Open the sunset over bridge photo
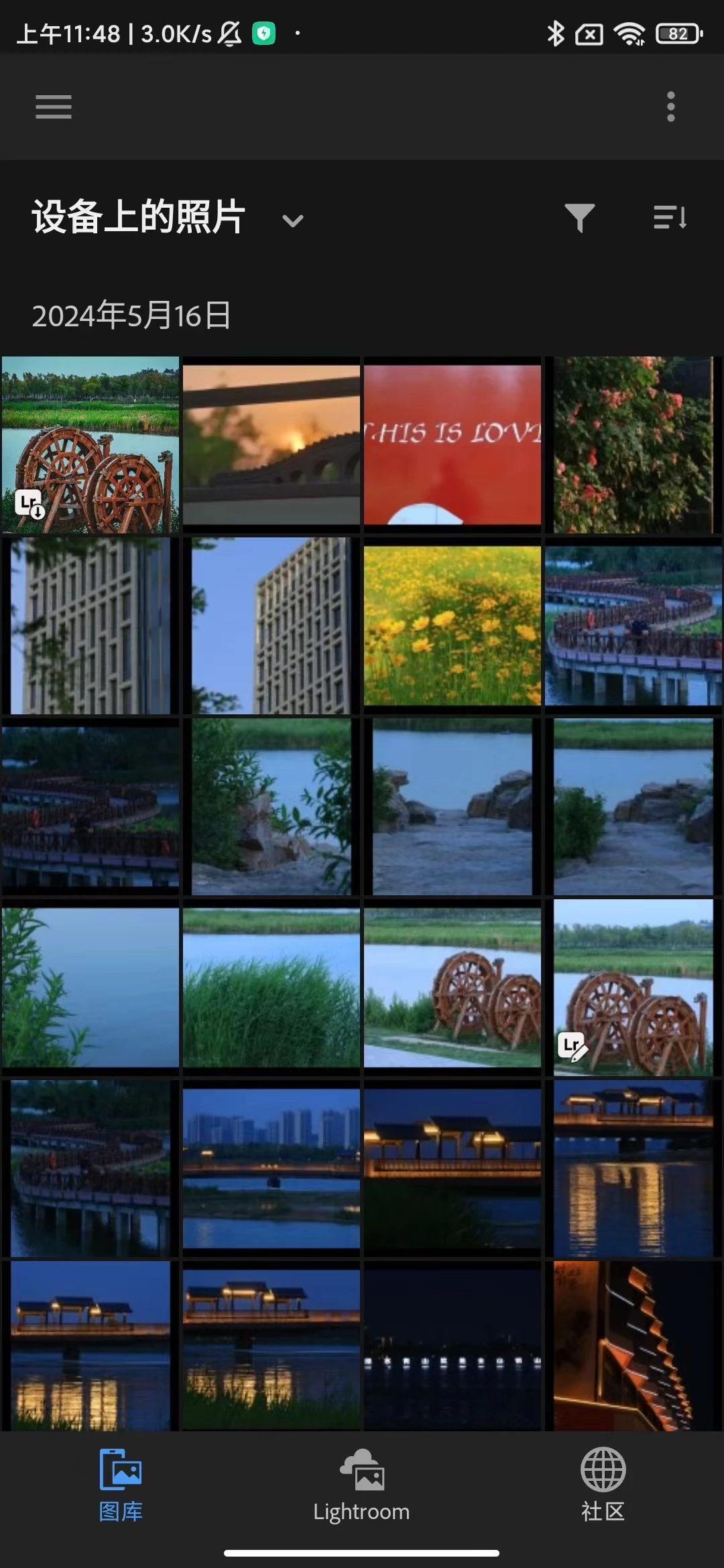724x1568 pixels. point(271,445)
